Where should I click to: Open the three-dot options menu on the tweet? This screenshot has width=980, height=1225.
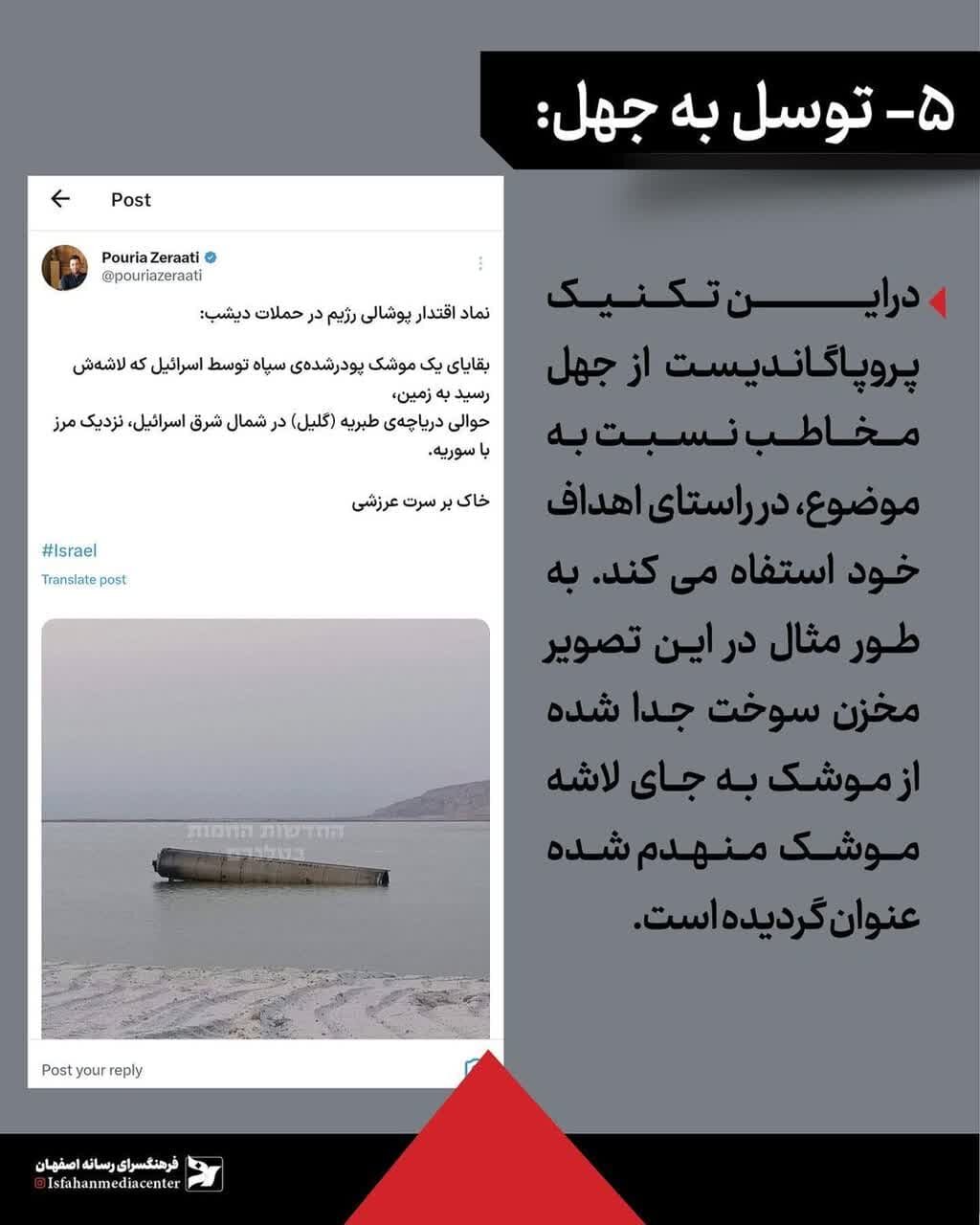coord(481,261)
